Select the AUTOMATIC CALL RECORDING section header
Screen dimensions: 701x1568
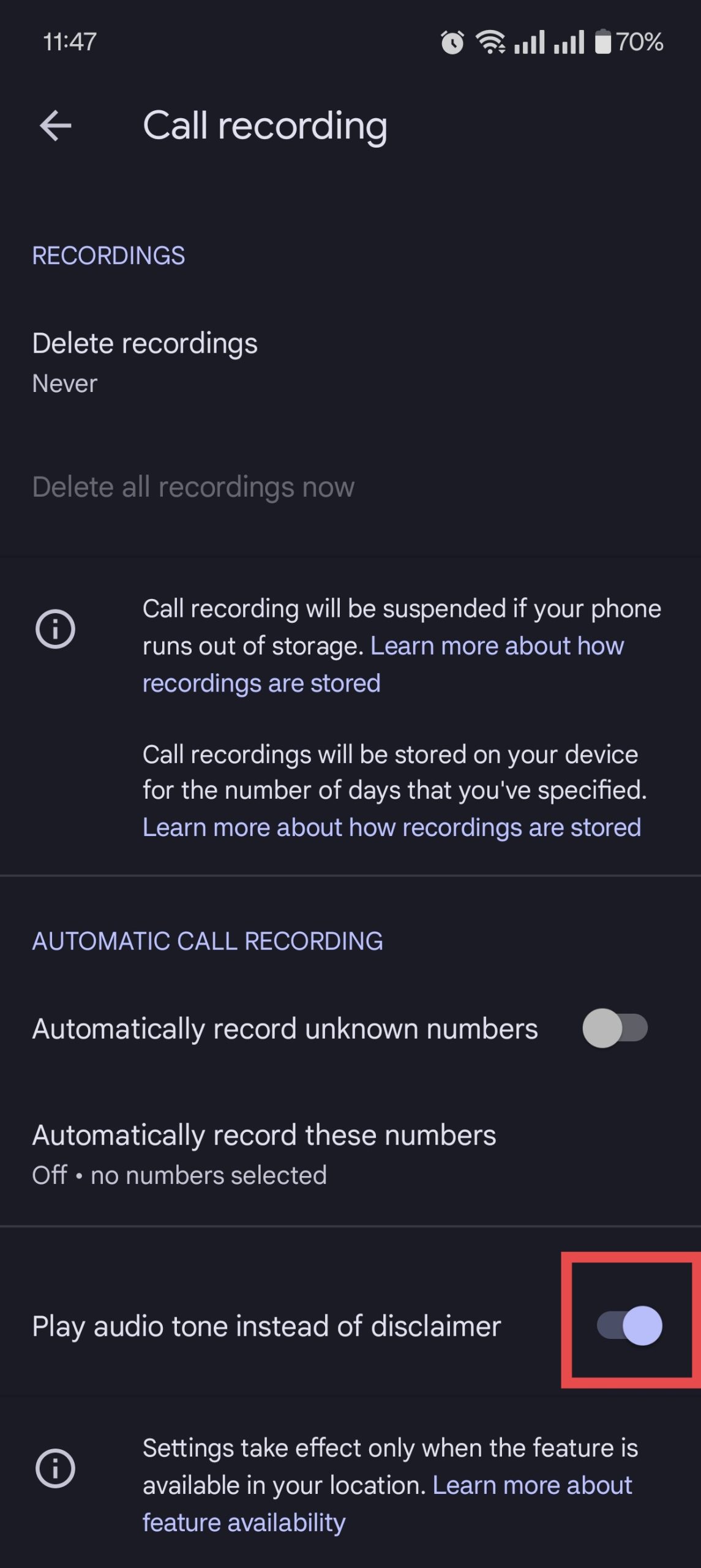click(207, 941)
